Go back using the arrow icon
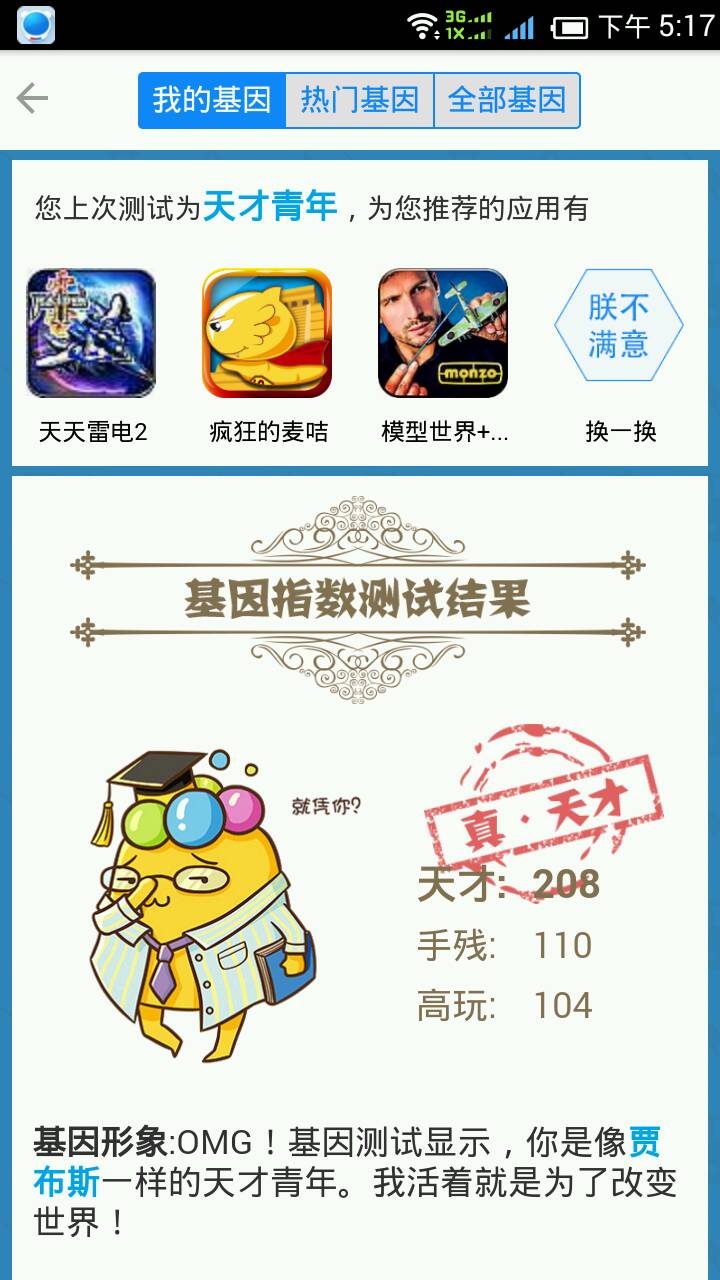 (33, 98)
